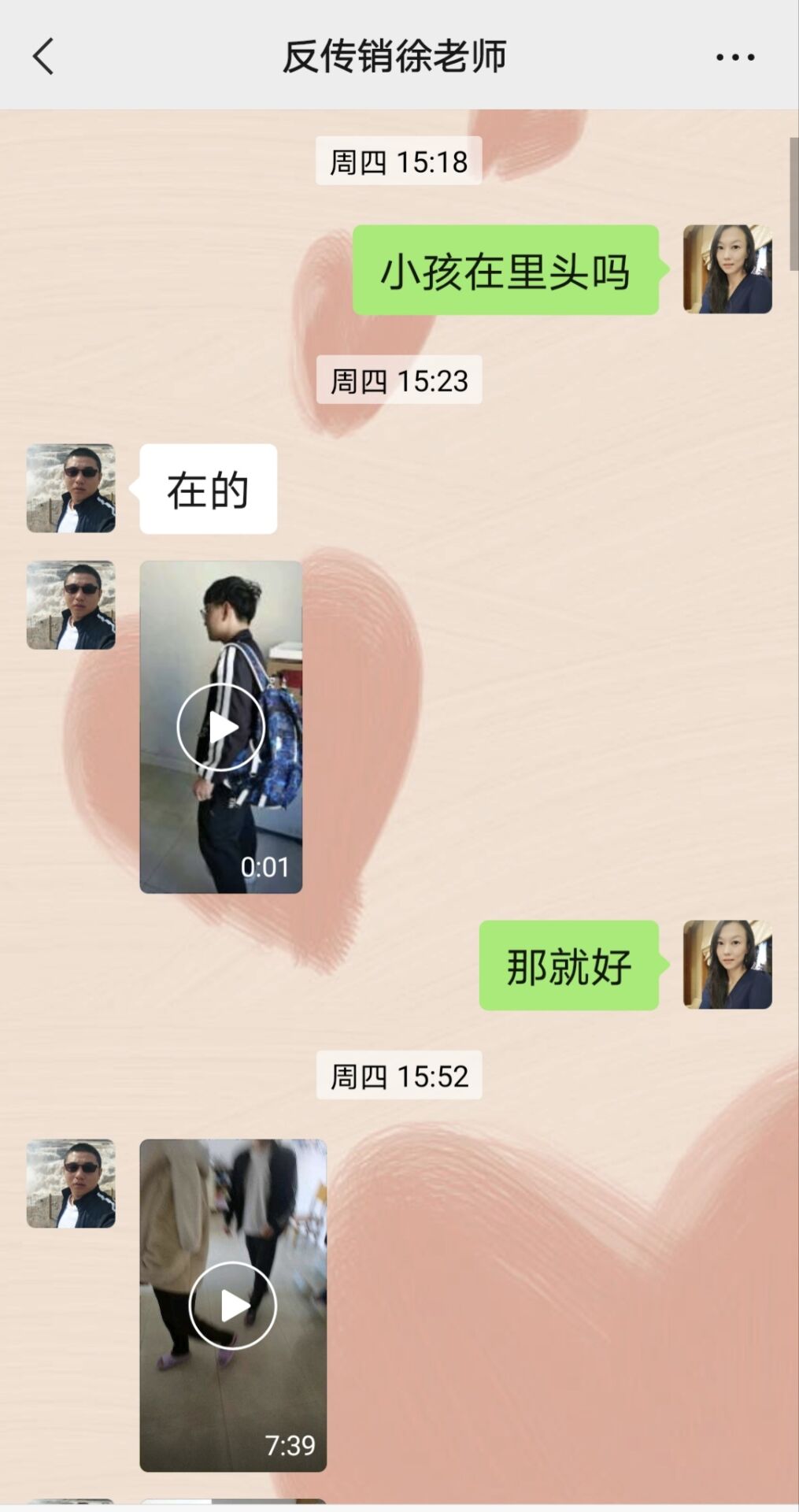Open my avatar next to 那就好
Screen dimensions: 799x1512
[x=727, y=965]
